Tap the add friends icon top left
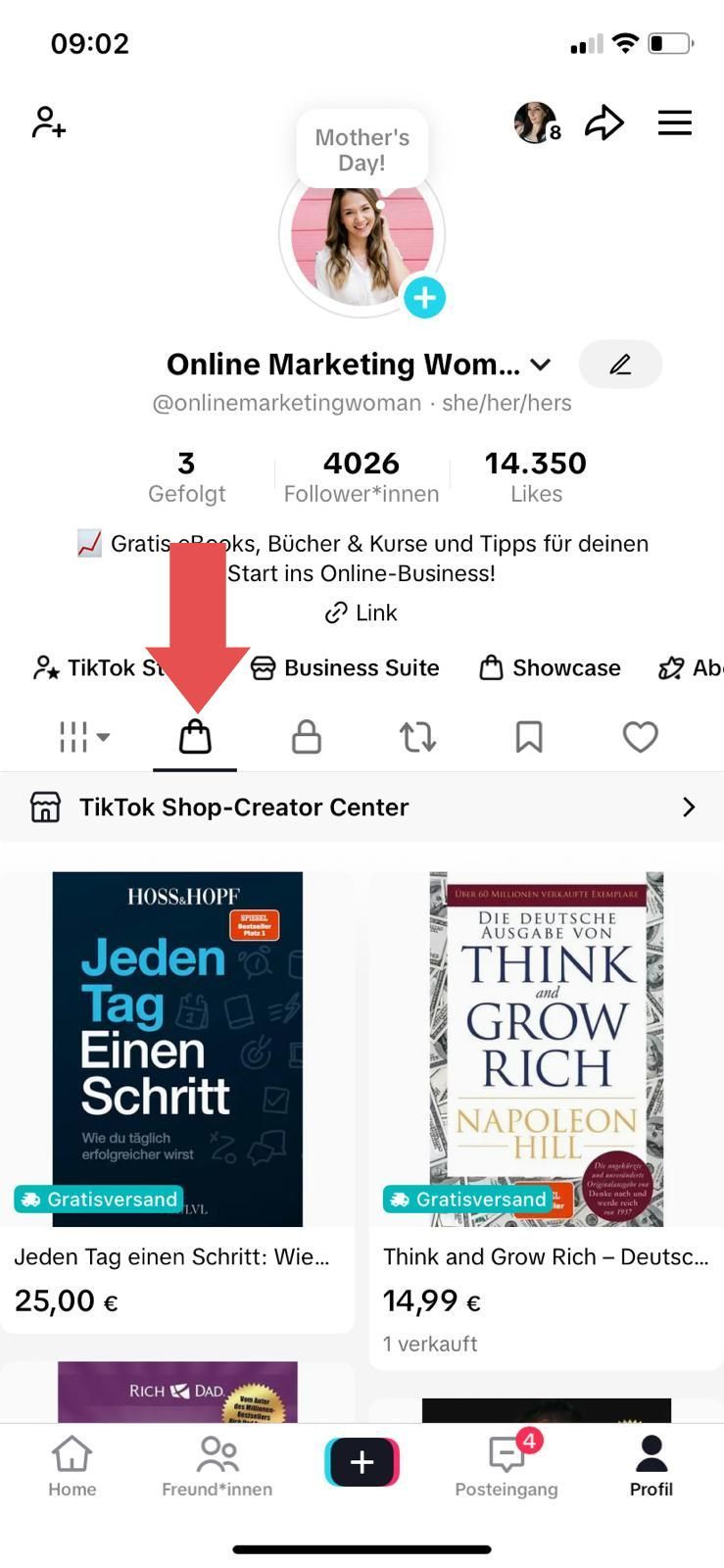 47,122
